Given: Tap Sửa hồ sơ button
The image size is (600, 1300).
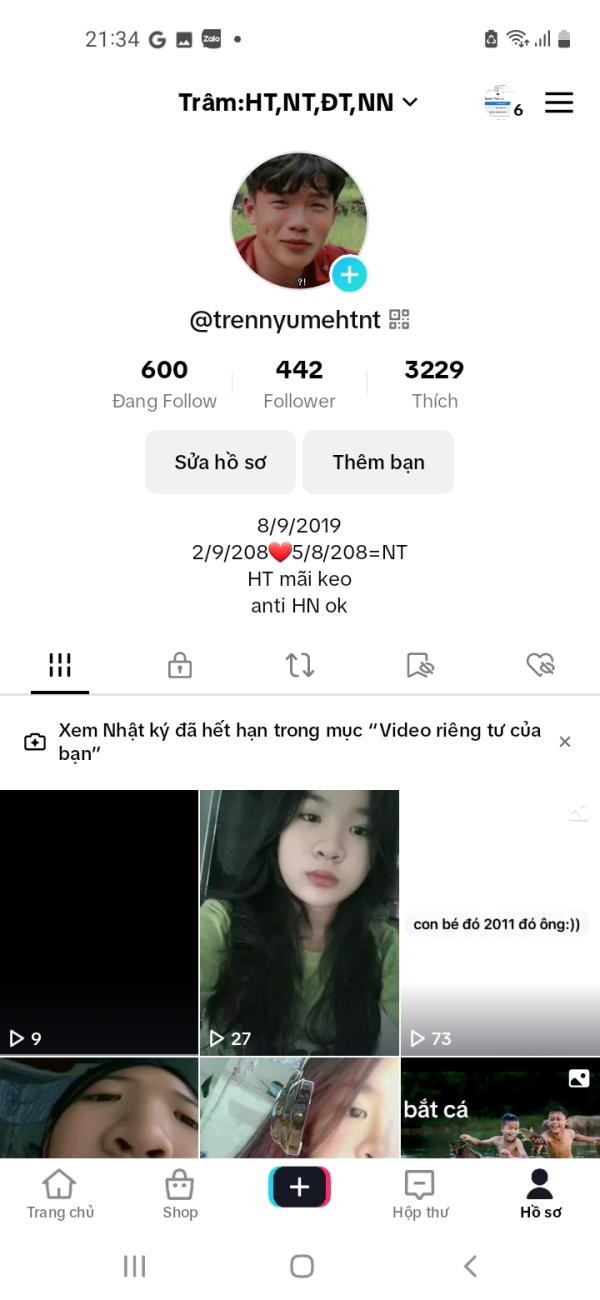Looking at the screenshot, I should click(x=220, y=462).
